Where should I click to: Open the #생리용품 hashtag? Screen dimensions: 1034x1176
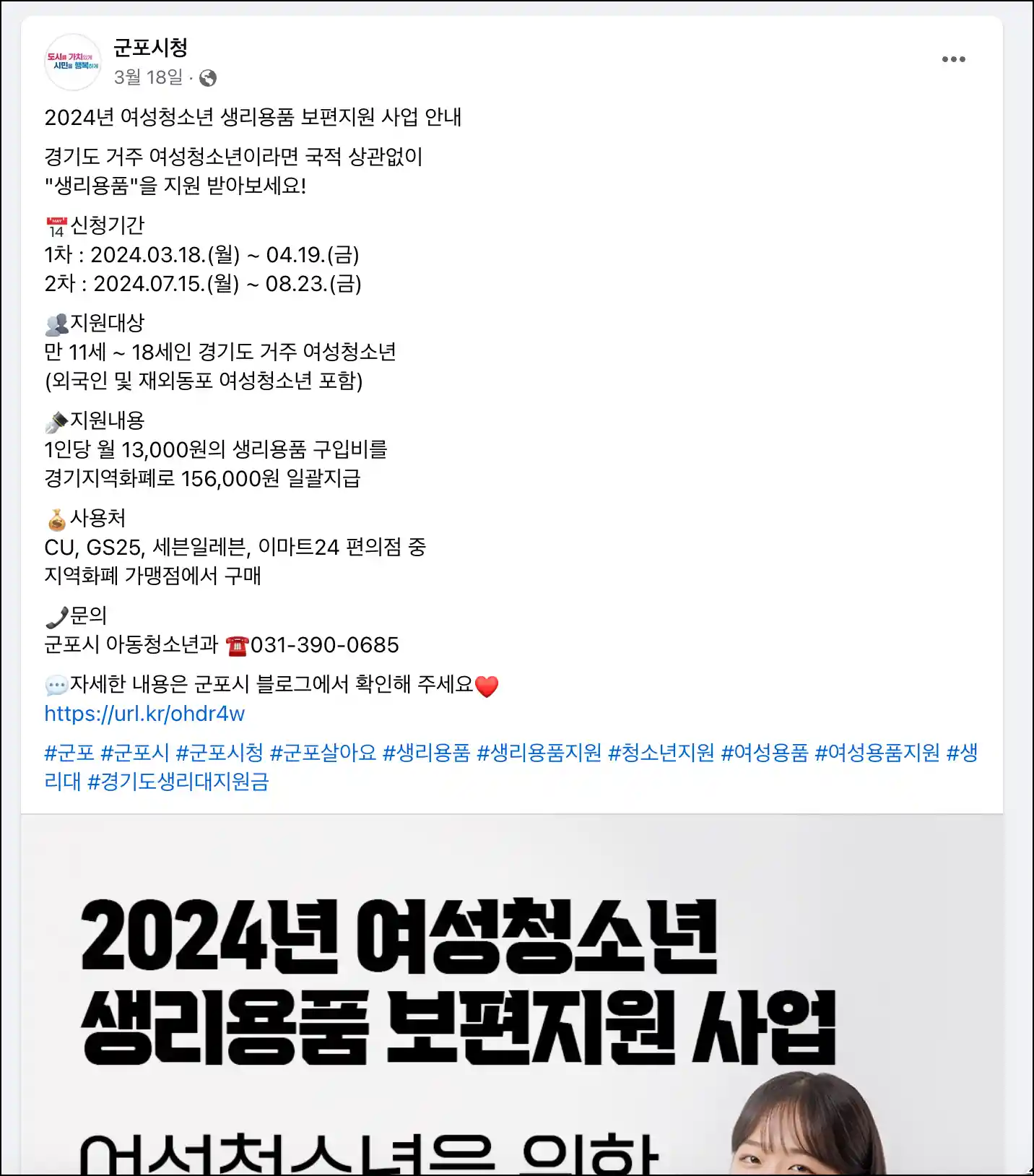(x=426, y=753)
